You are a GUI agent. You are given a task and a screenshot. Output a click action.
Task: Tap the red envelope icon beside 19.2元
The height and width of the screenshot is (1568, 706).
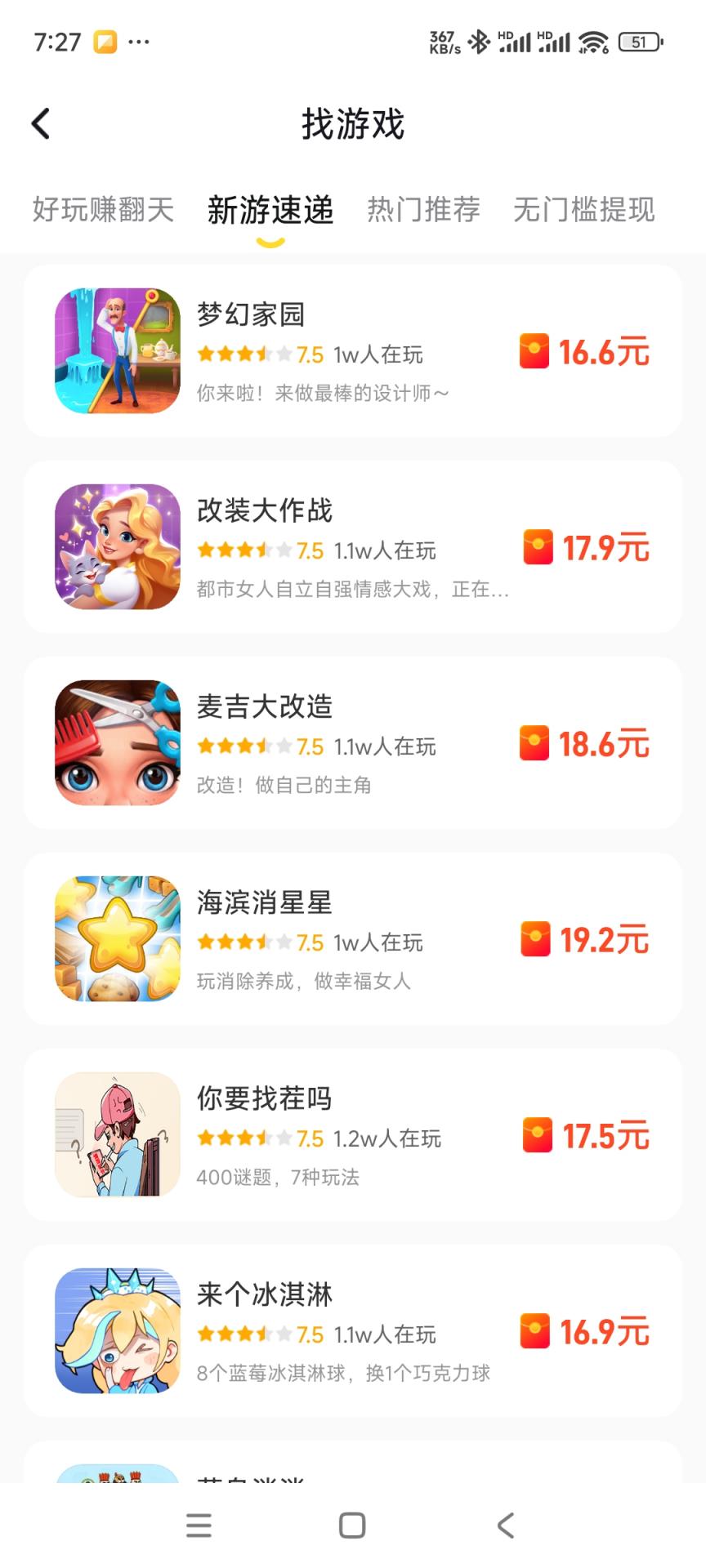(x=537, y=939)
